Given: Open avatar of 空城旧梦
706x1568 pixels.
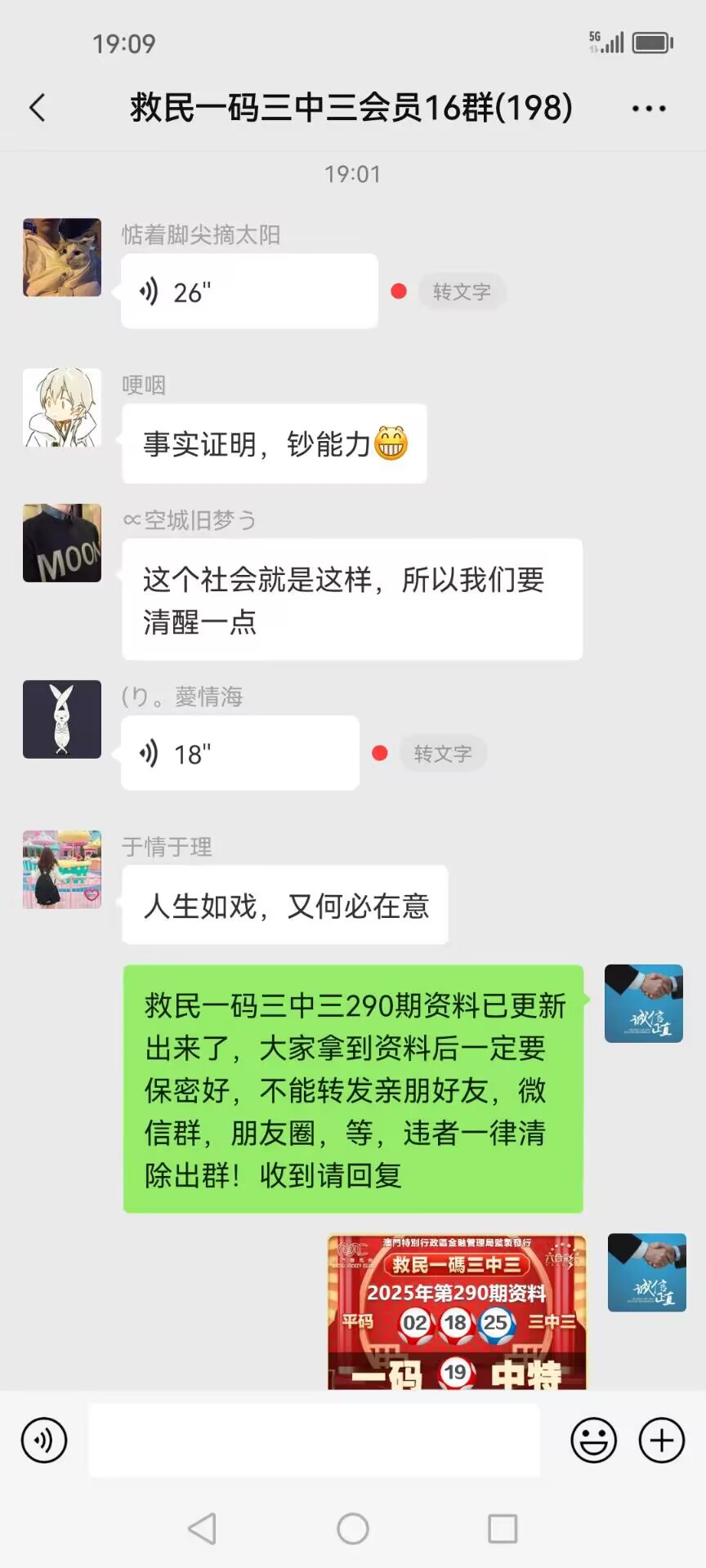Looking at the screenshot, I should tap(62, 543).
